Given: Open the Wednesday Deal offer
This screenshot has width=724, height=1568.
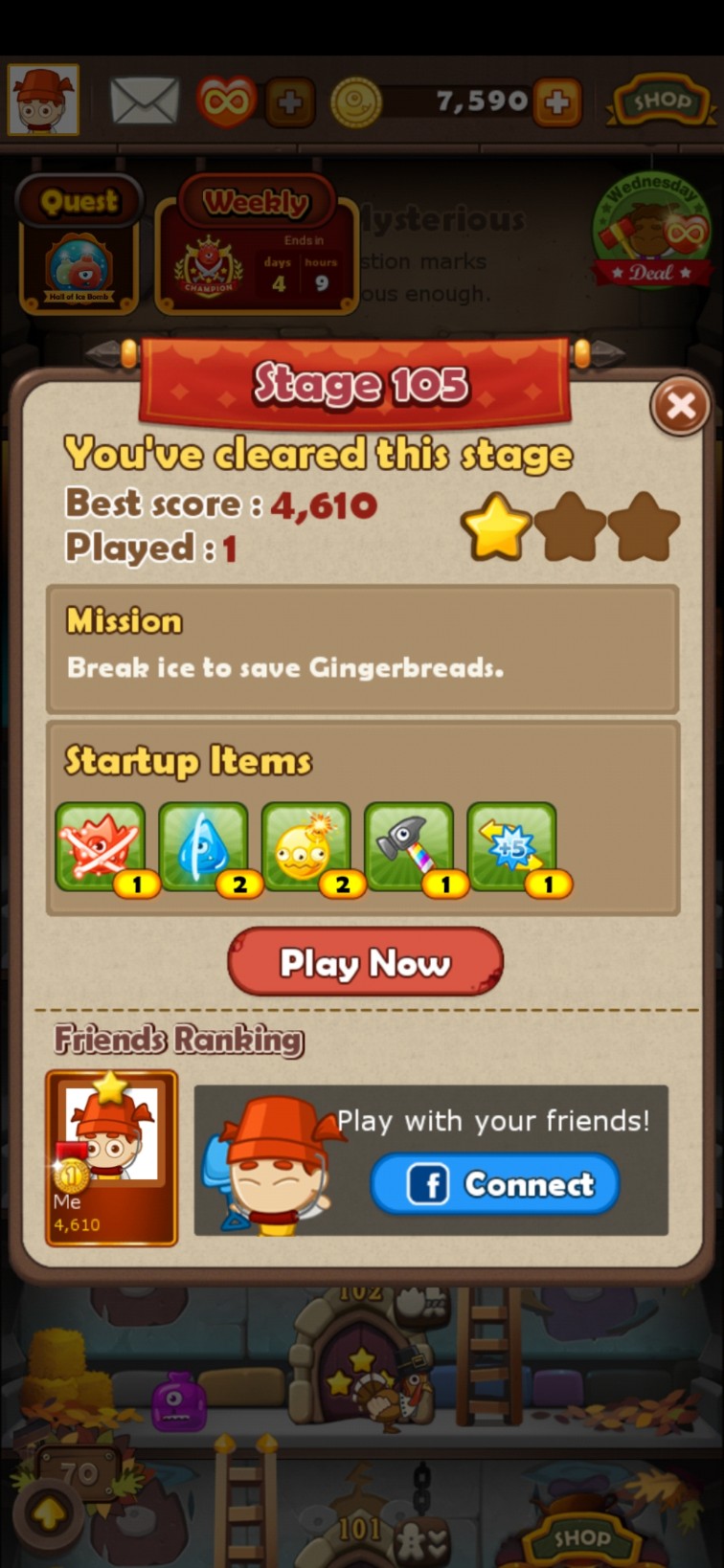Looking at the screenshot, I should coord(652,232).
